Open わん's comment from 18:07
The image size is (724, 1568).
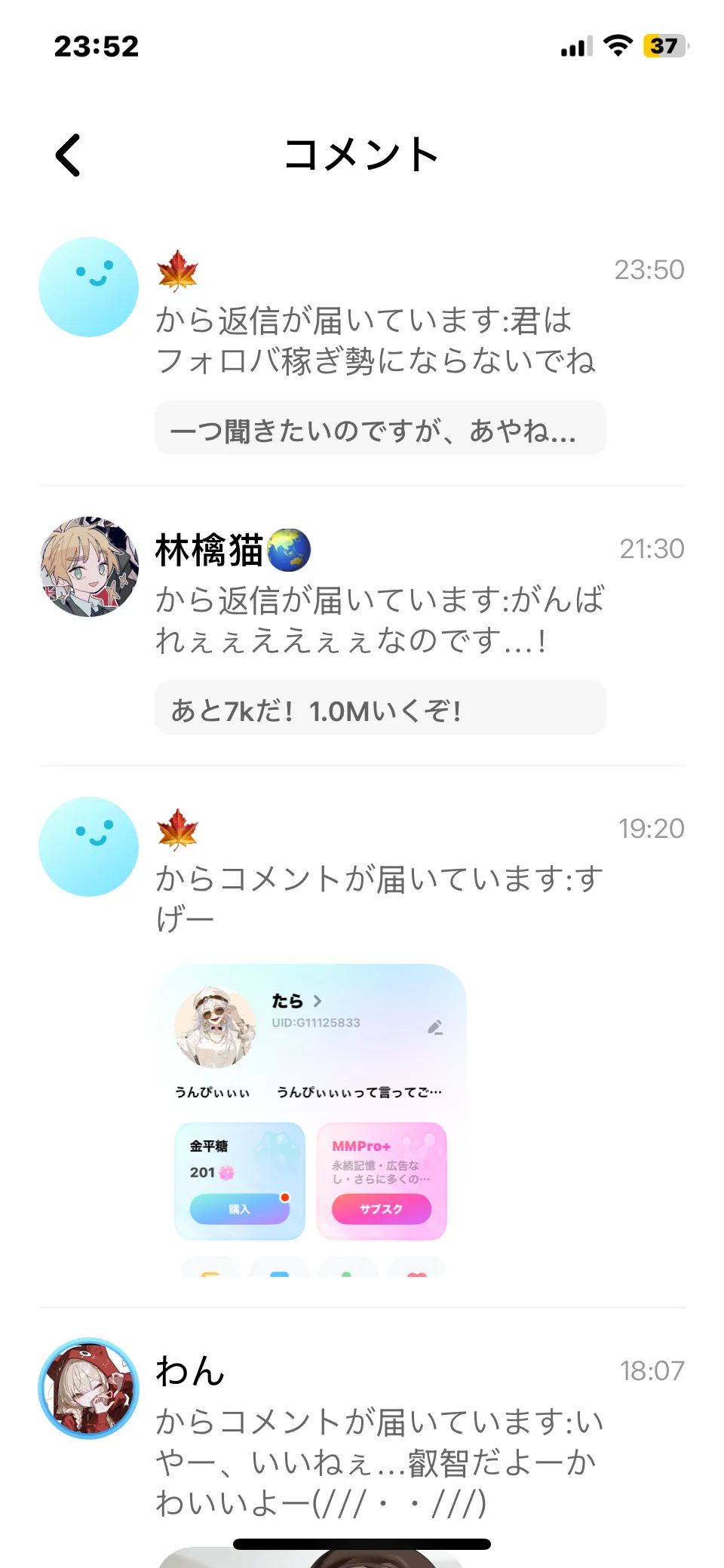(380, 1462)
